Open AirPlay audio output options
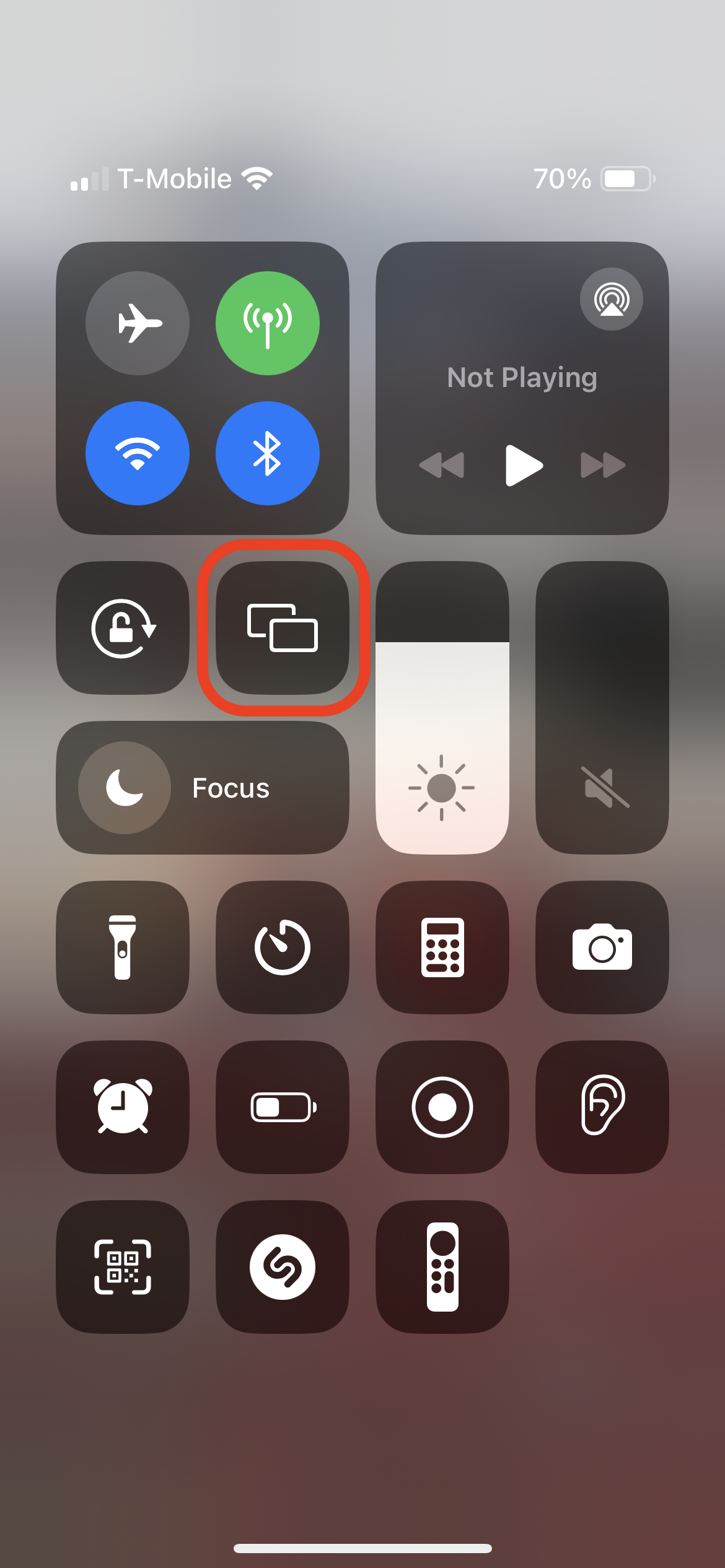The width and height of the screenshot is (725, 1568). click(x=611, y=300)
